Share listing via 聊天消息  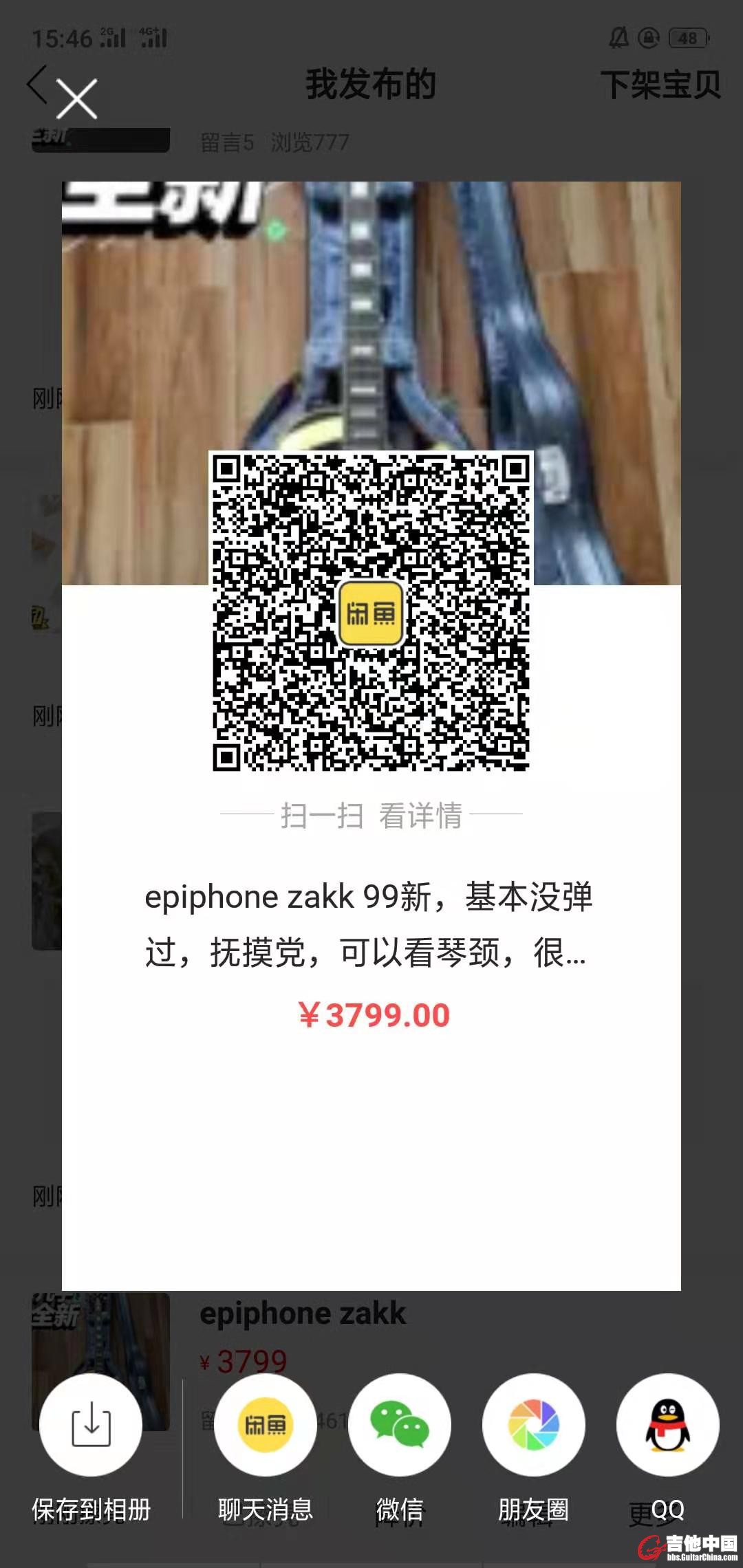[266, 1425]
